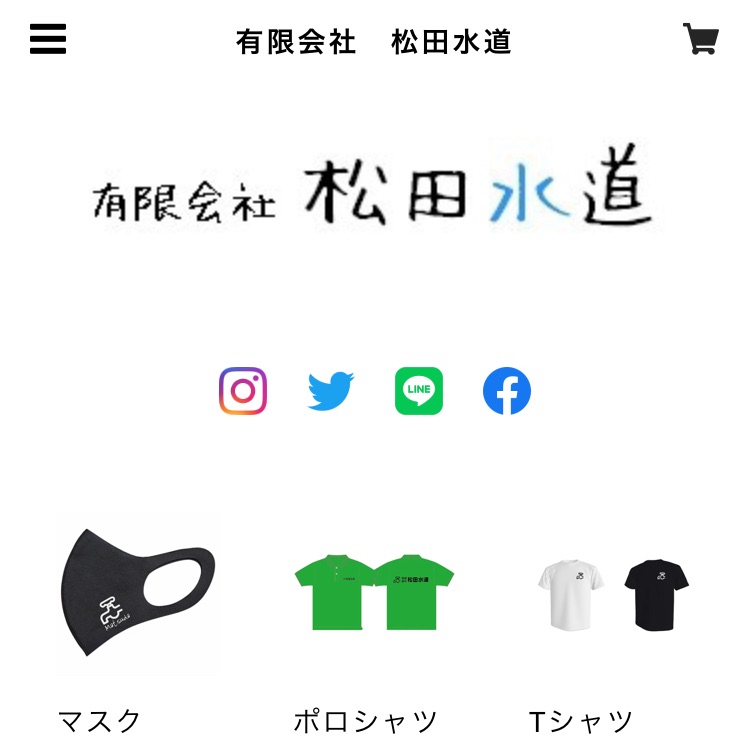Open the shop's LINE account
The image size is (750, 742).
tap(419, 391)
